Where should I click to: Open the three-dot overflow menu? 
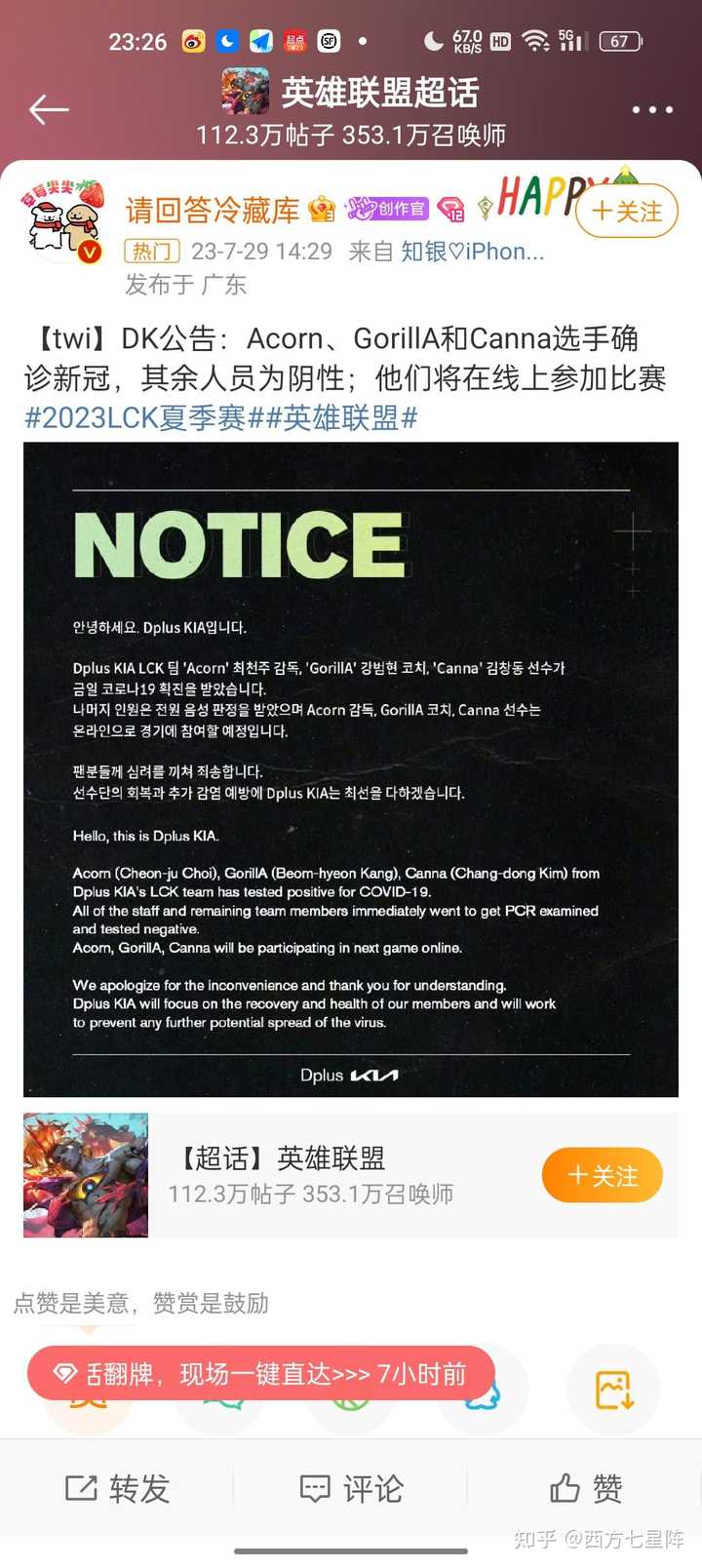(x=652, y=109)
